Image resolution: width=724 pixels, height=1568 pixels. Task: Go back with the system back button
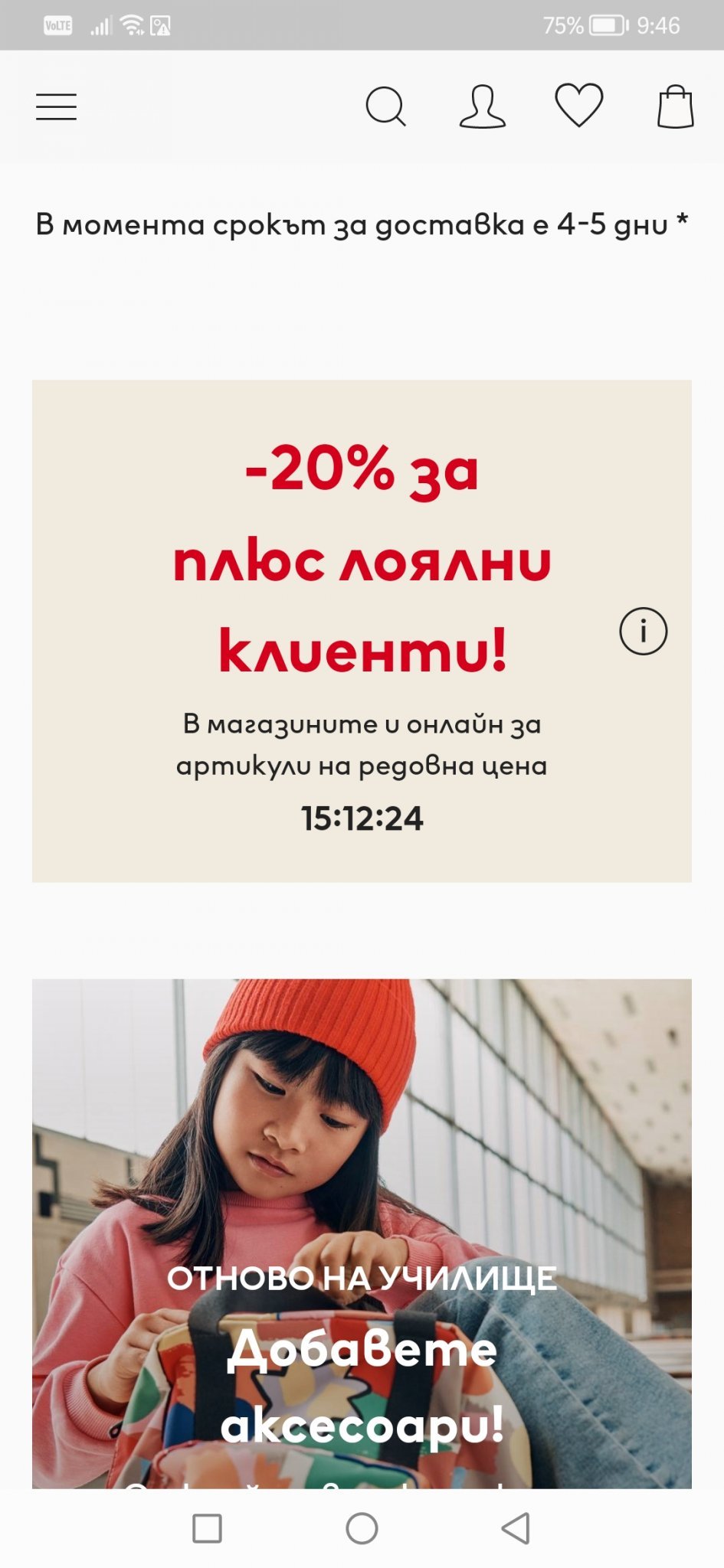click(x=516, y=1528)
